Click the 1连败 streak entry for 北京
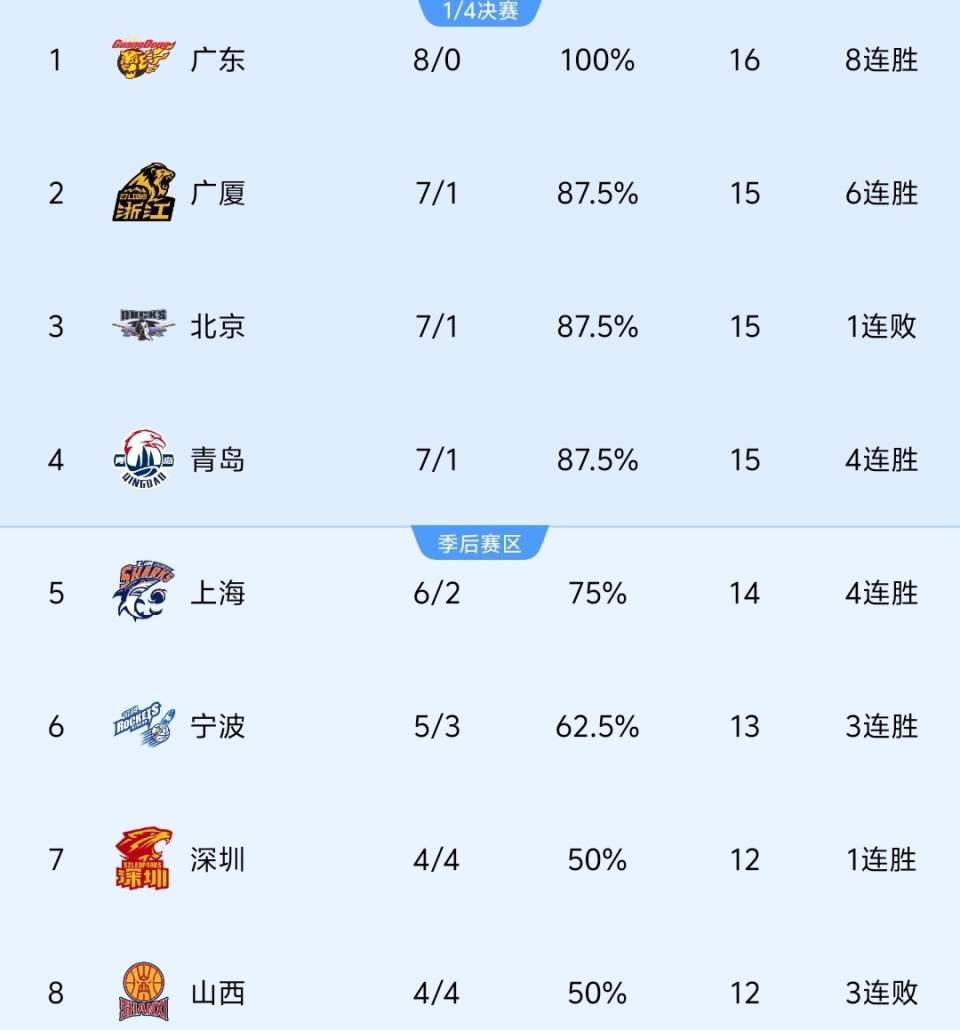This screenshot has height=1030, width=960. pyautogui.click(x=879, y=327)
